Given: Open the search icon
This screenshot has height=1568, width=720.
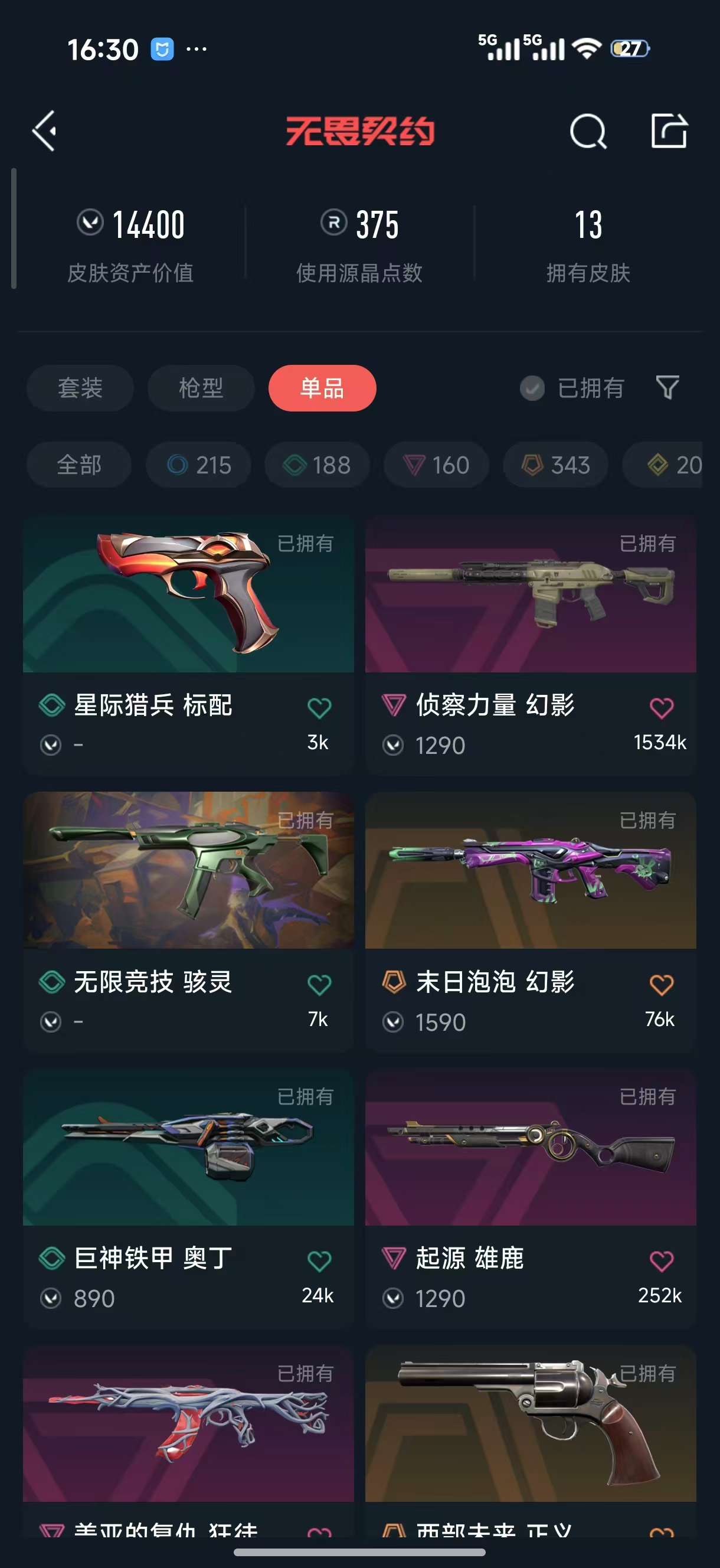Looking at the screenshot, I should [587, 131].
